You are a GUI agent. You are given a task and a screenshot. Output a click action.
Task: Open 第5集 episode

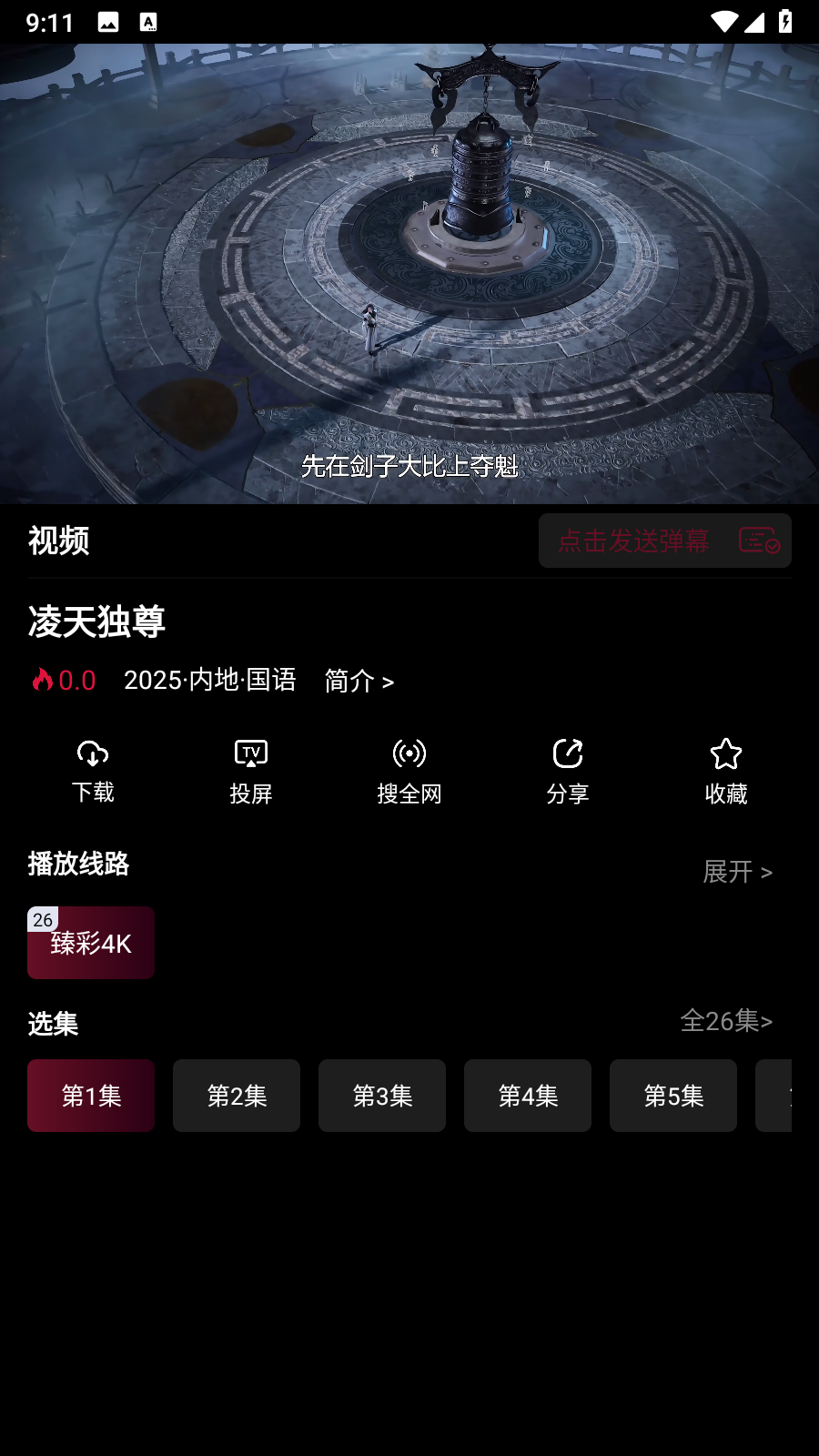coord(673,1096)
